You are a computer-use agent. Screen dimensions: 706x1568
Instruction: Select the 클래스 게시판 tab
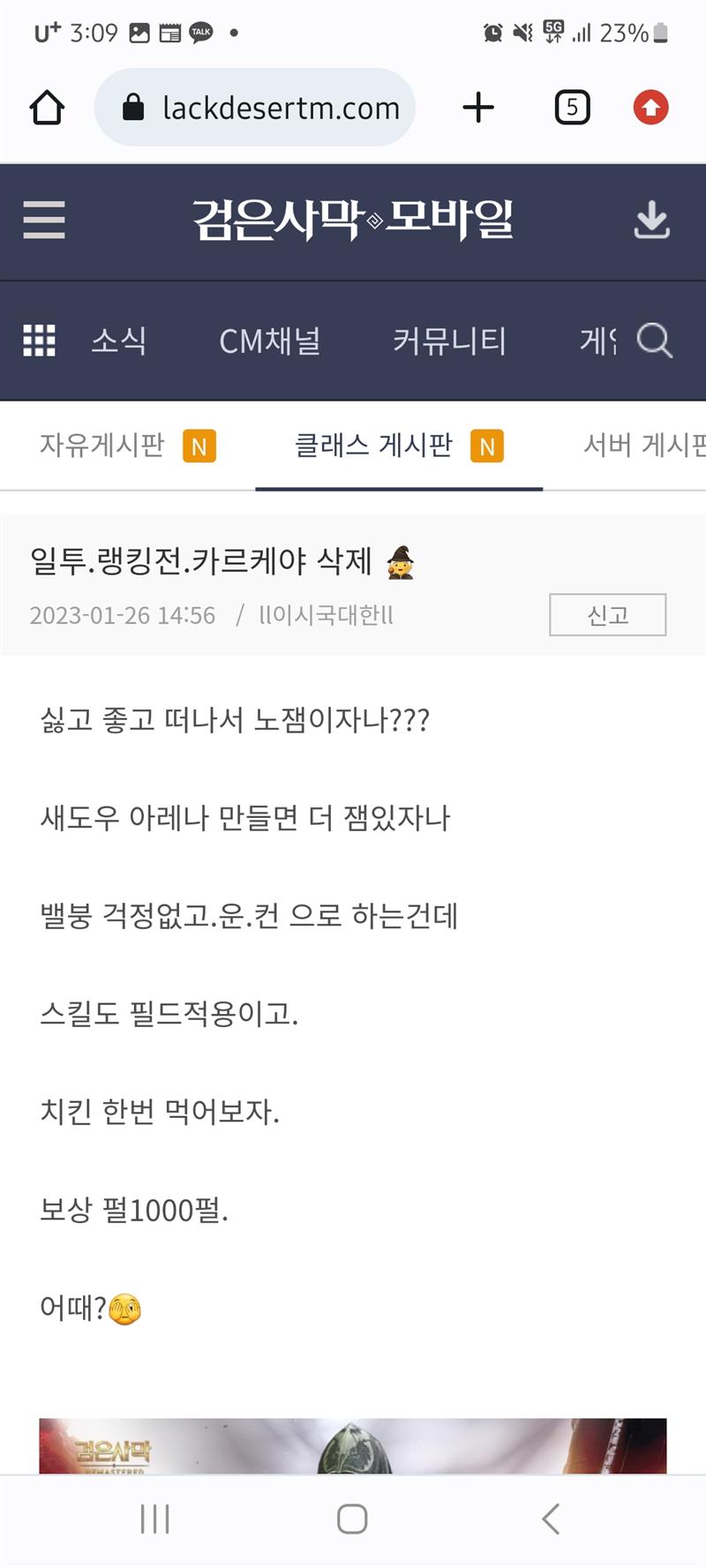(x=374, y=446)
